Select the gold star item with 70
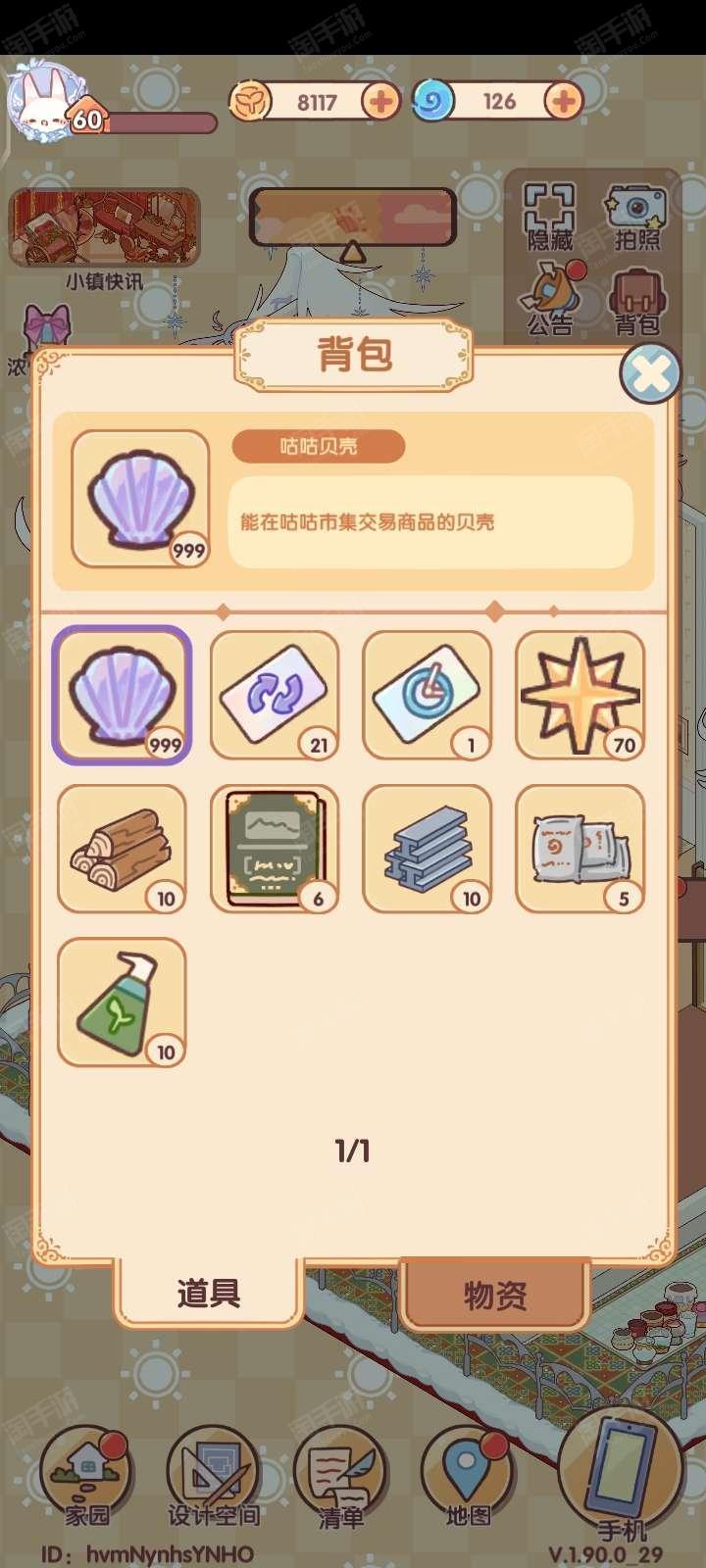The width and height of the screenshot is (706, 1568). [x=580, y=695]
